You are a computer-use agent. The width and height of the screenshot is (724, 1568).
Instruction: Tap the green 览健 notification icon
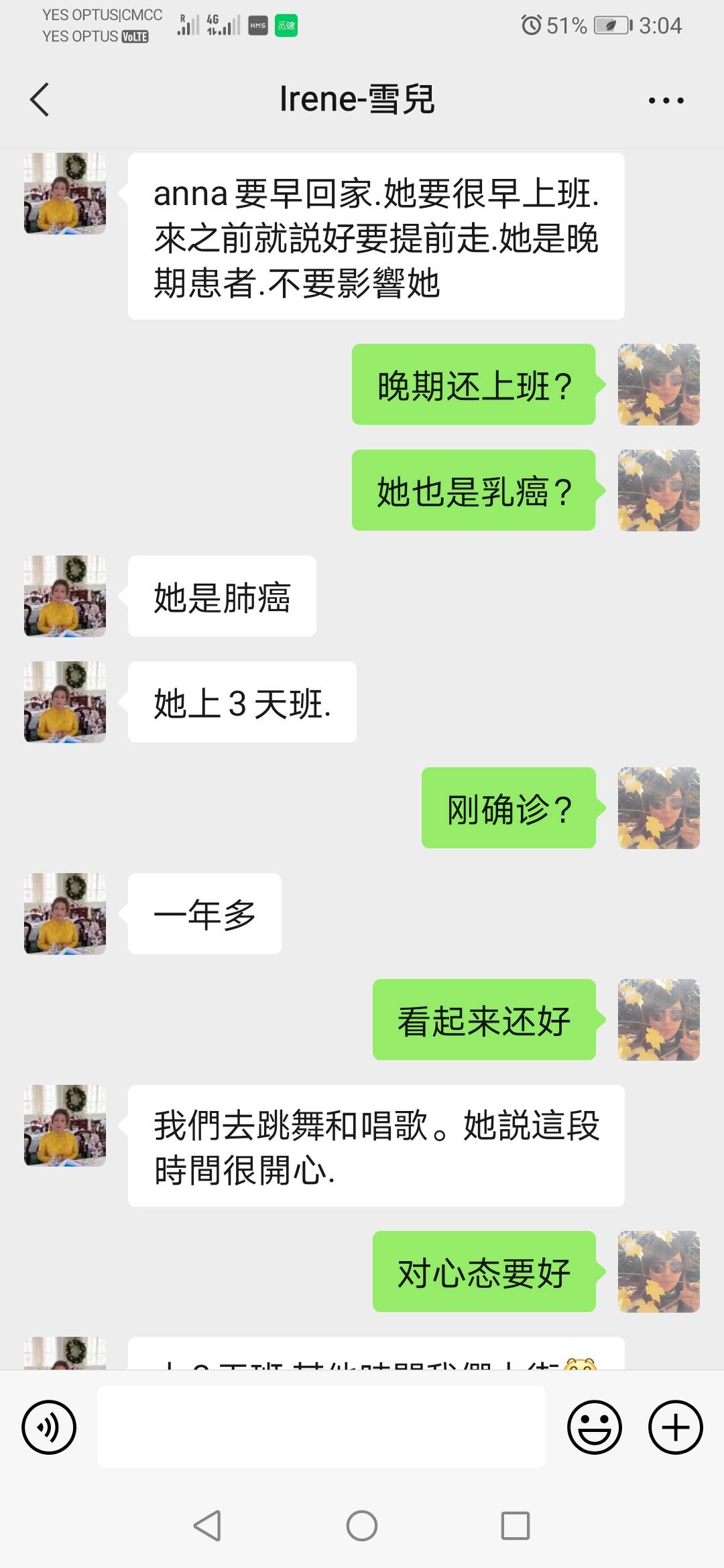pos(287,25)
